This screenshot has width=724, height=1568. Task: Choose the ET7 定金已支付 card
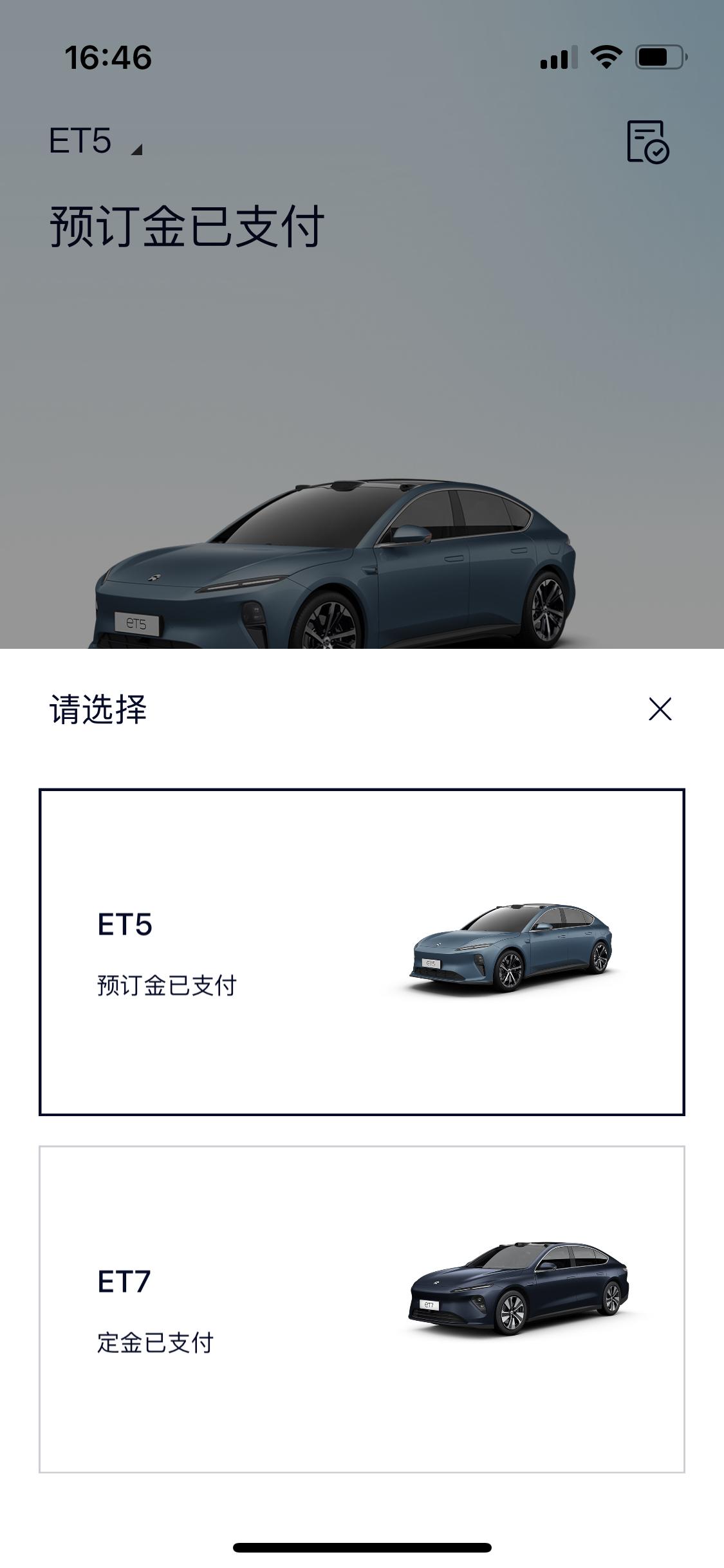[x=362, y=1309]
